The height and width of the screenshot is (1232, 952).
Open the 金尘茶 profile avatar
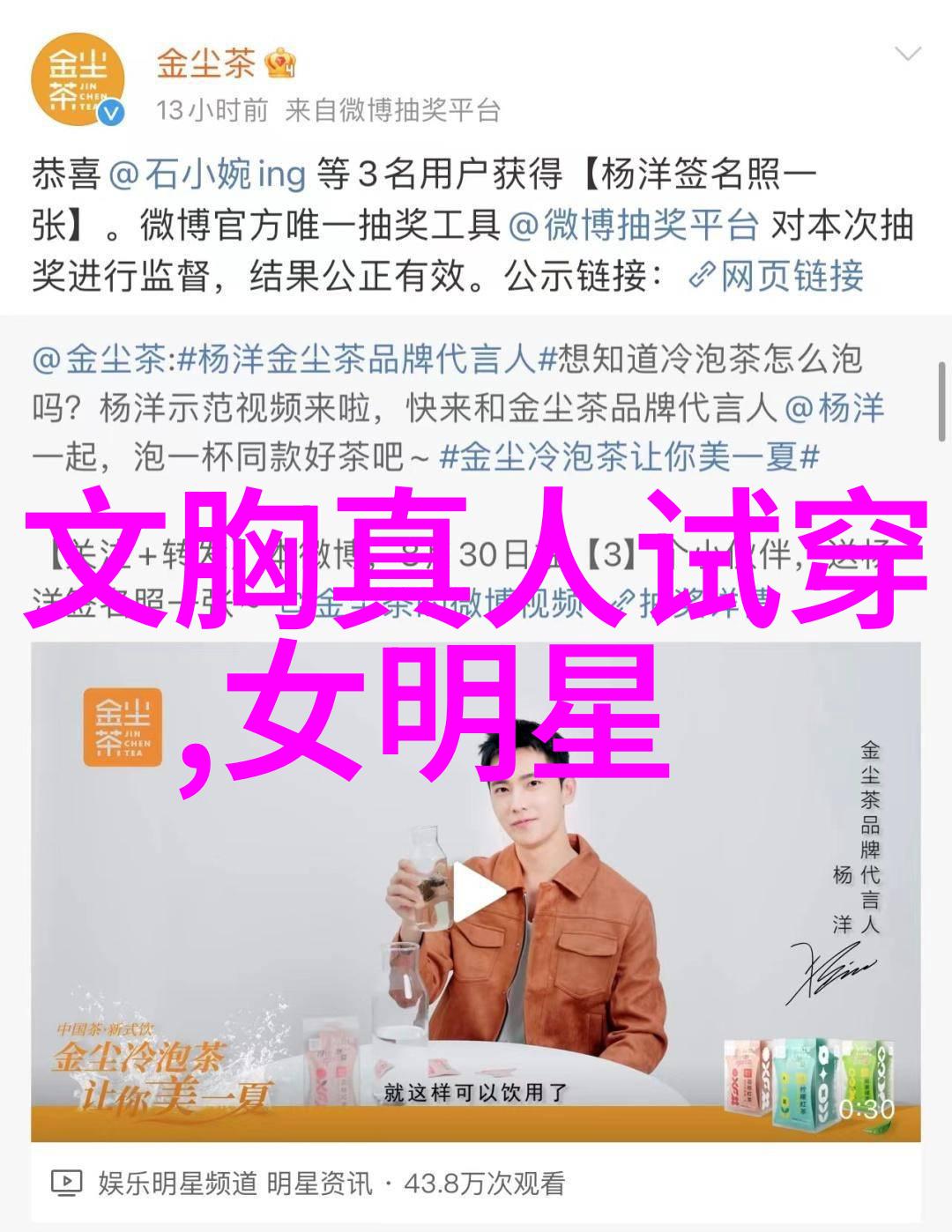click(78, 79)
